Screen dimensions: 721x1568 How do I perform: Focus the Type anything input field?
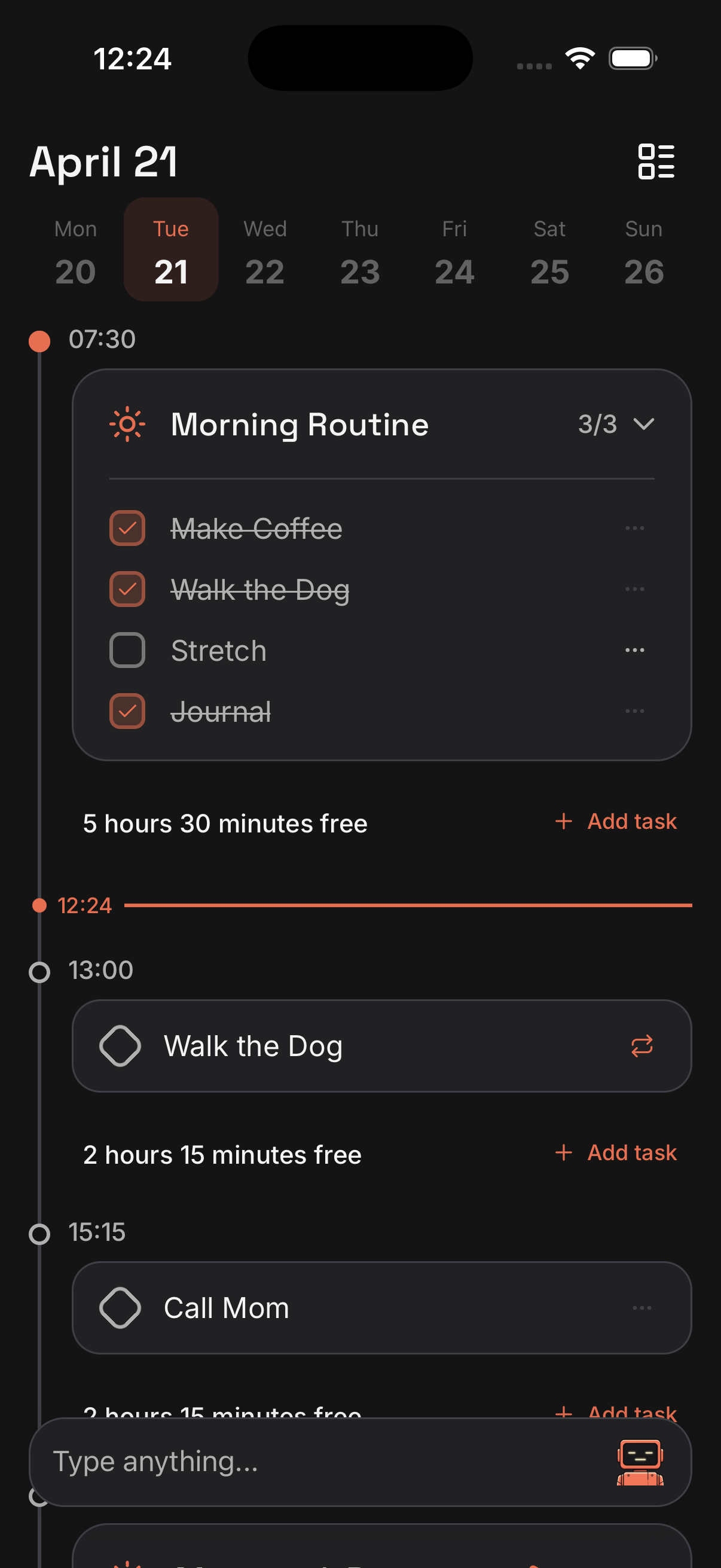(x=316, y=1462)
